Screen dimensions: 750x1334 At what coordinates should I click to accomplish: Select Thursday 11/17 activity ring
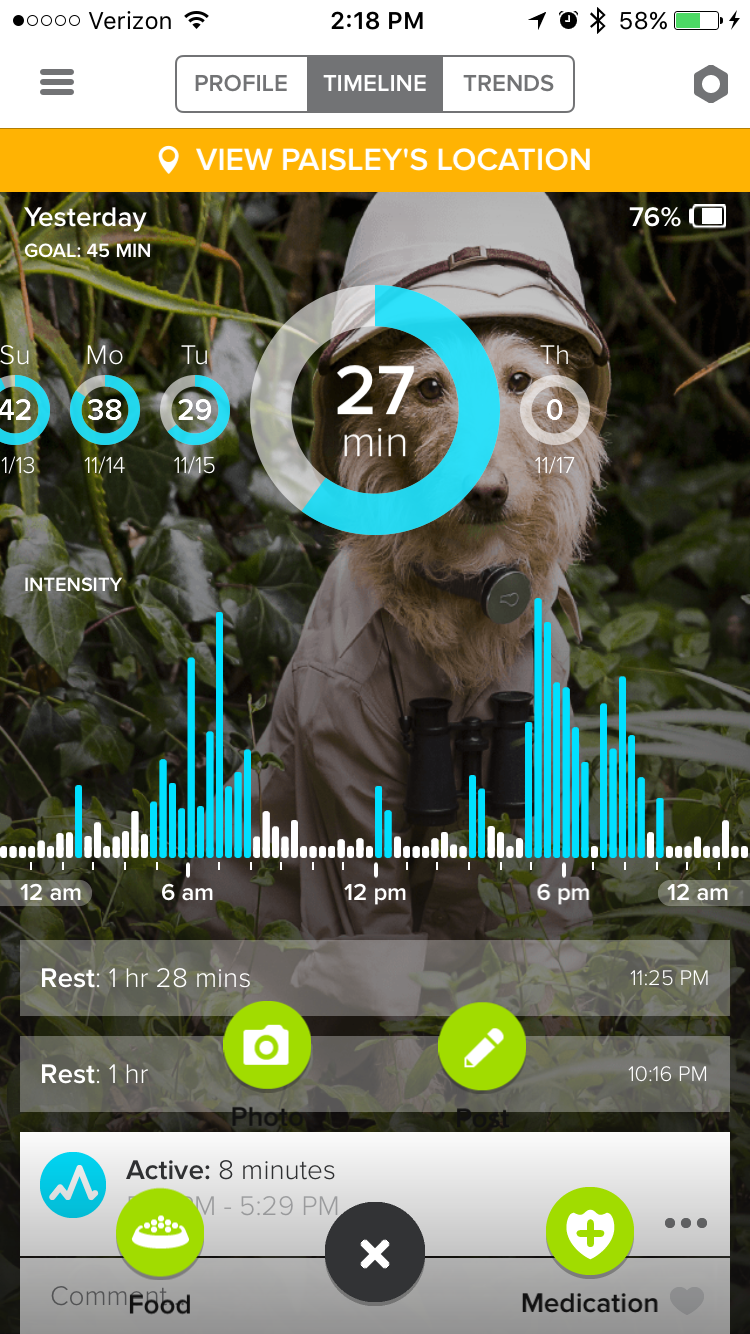point(555,410)
